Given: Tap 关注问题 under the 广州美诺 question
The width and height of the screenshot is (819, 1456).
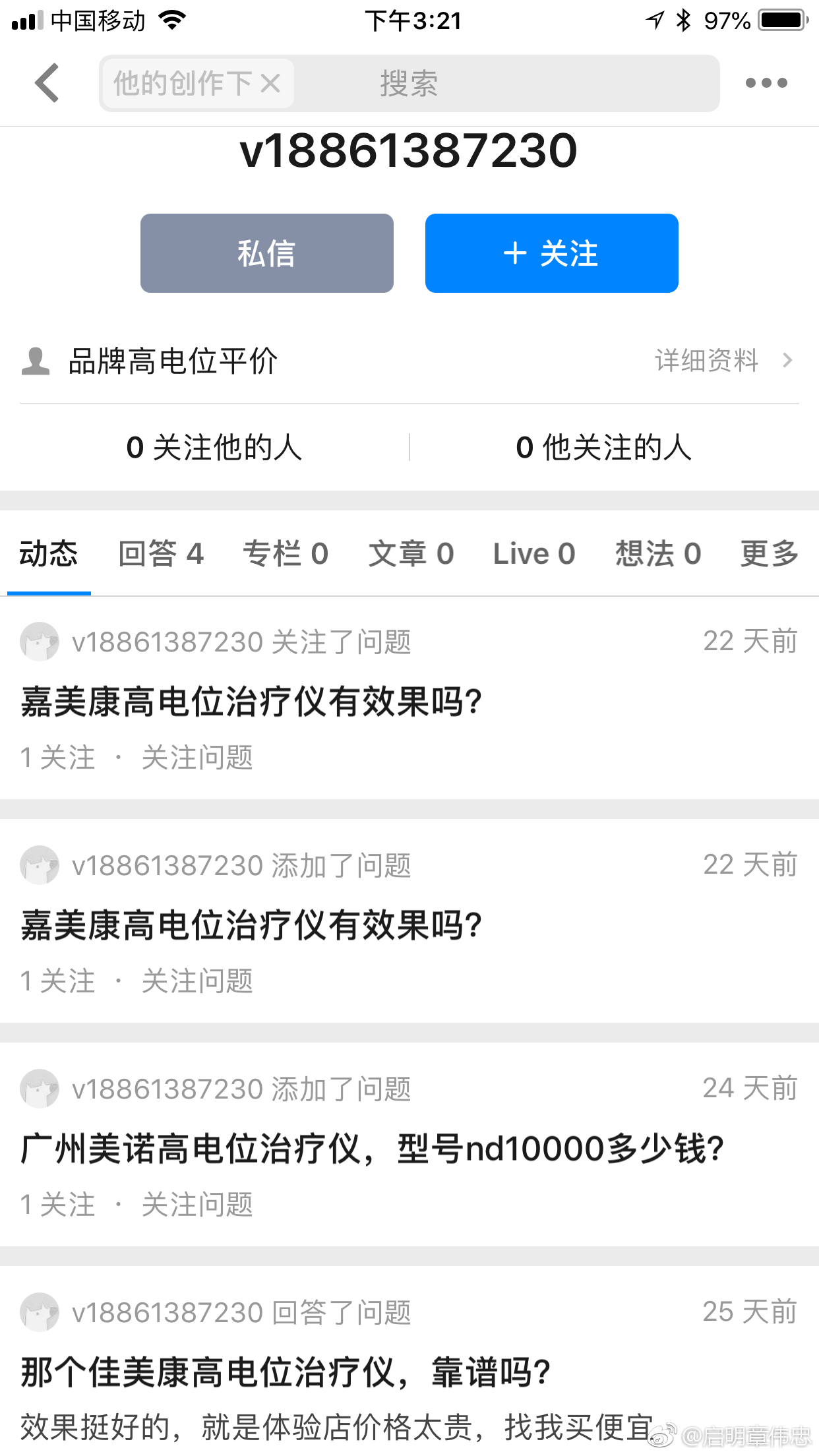Looking at the screenshot, I should pos(197,1205).
